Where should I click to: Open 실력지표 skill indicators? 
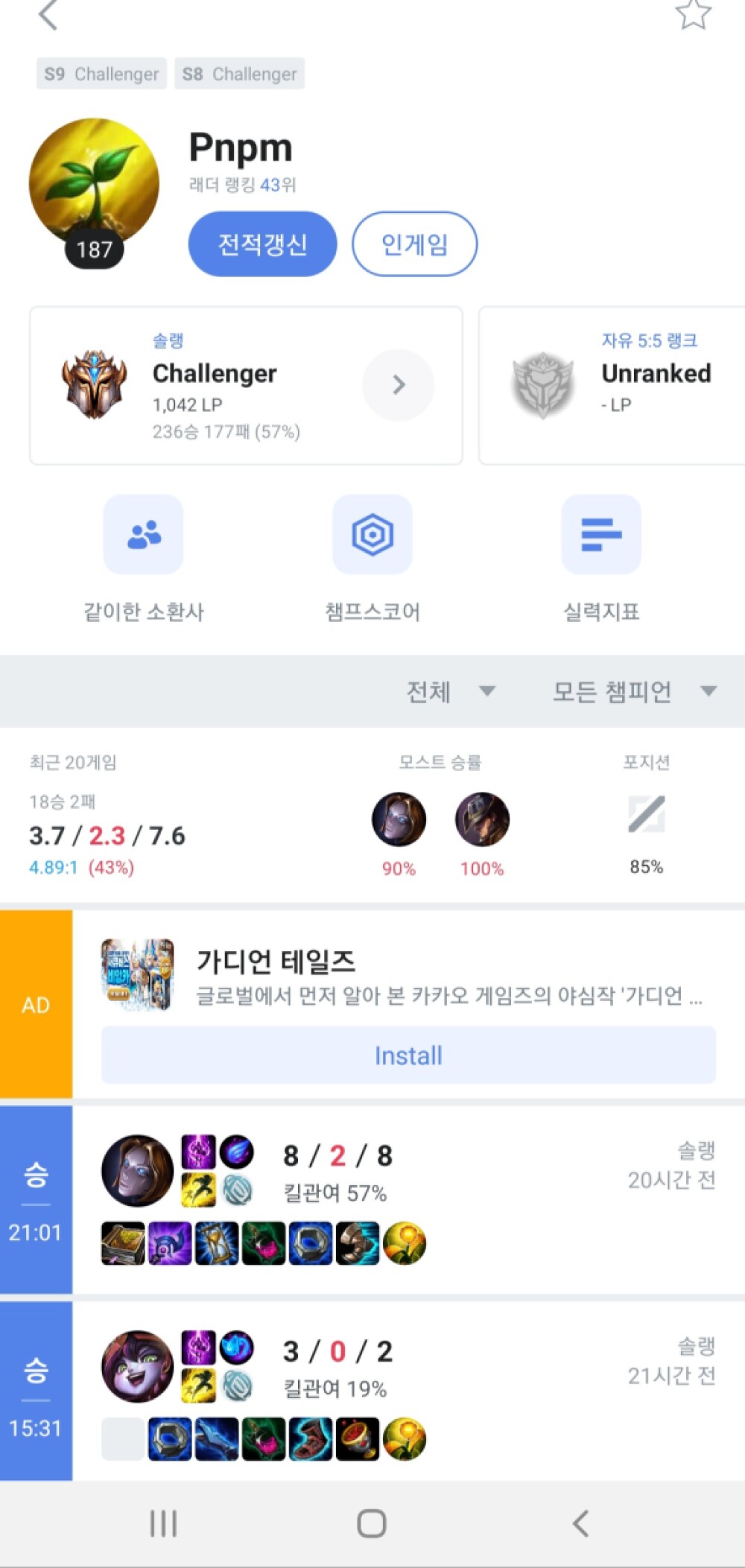click(601, 536)
